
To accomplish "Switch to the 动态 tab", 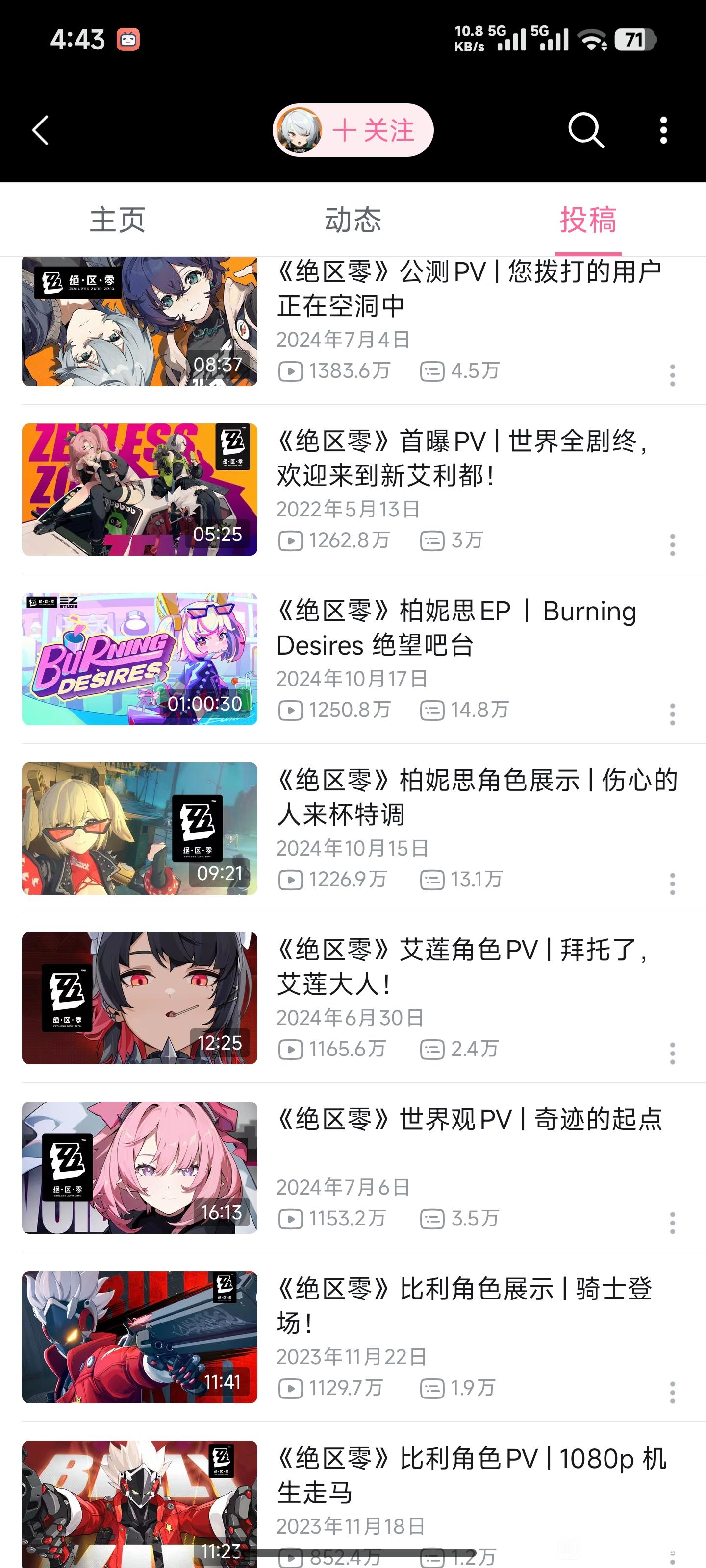I will pyautogui.click(x=353, y=220).
